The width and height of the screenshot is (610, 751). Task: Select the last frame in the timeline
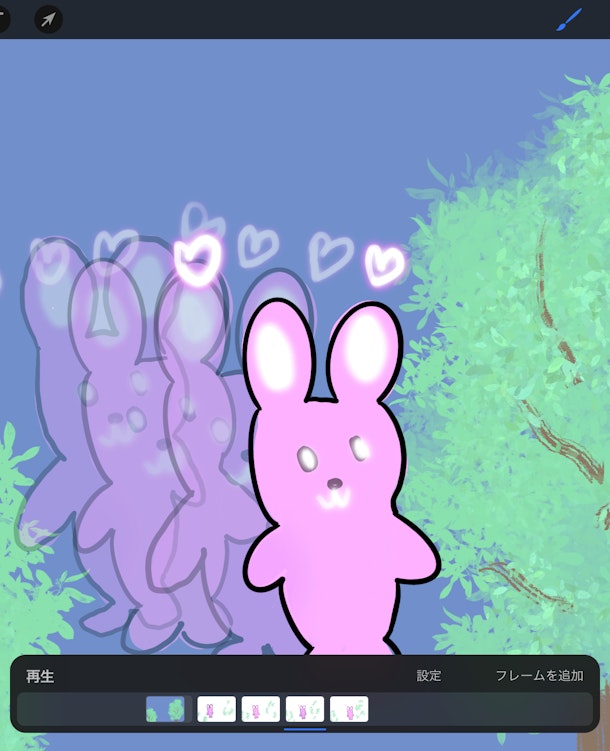pos(349,709)
